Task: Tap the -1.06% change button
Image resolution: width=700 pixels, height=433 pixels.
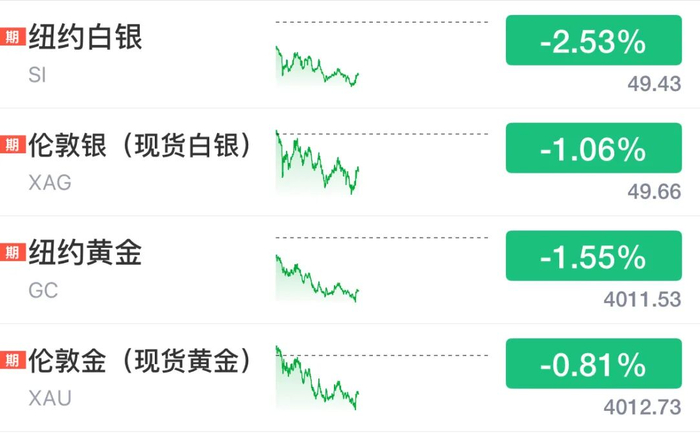Action: click(593, 148)
